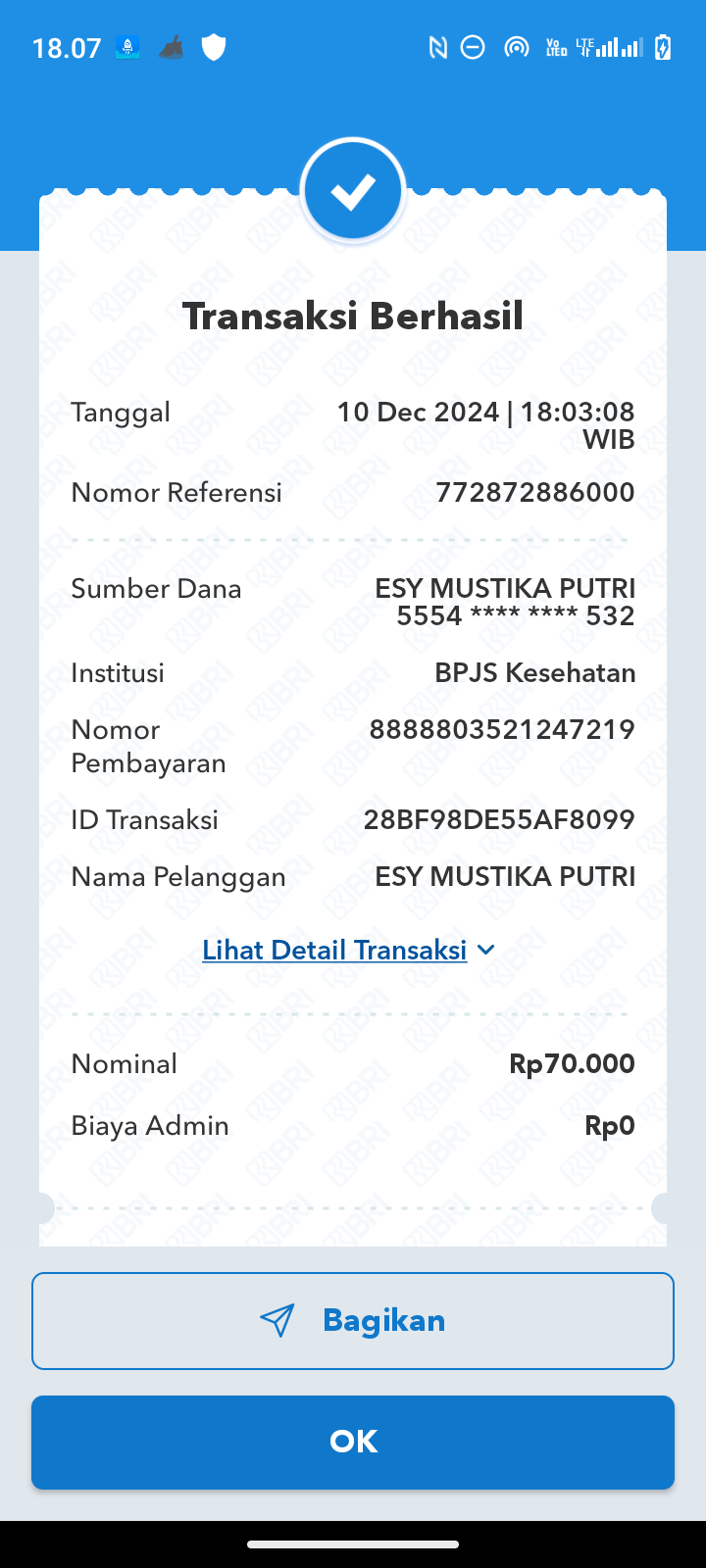Screen dimensions: 706x1568
Task: Share the receipt with Bagikan
Action: click(x=353, y=1320)
